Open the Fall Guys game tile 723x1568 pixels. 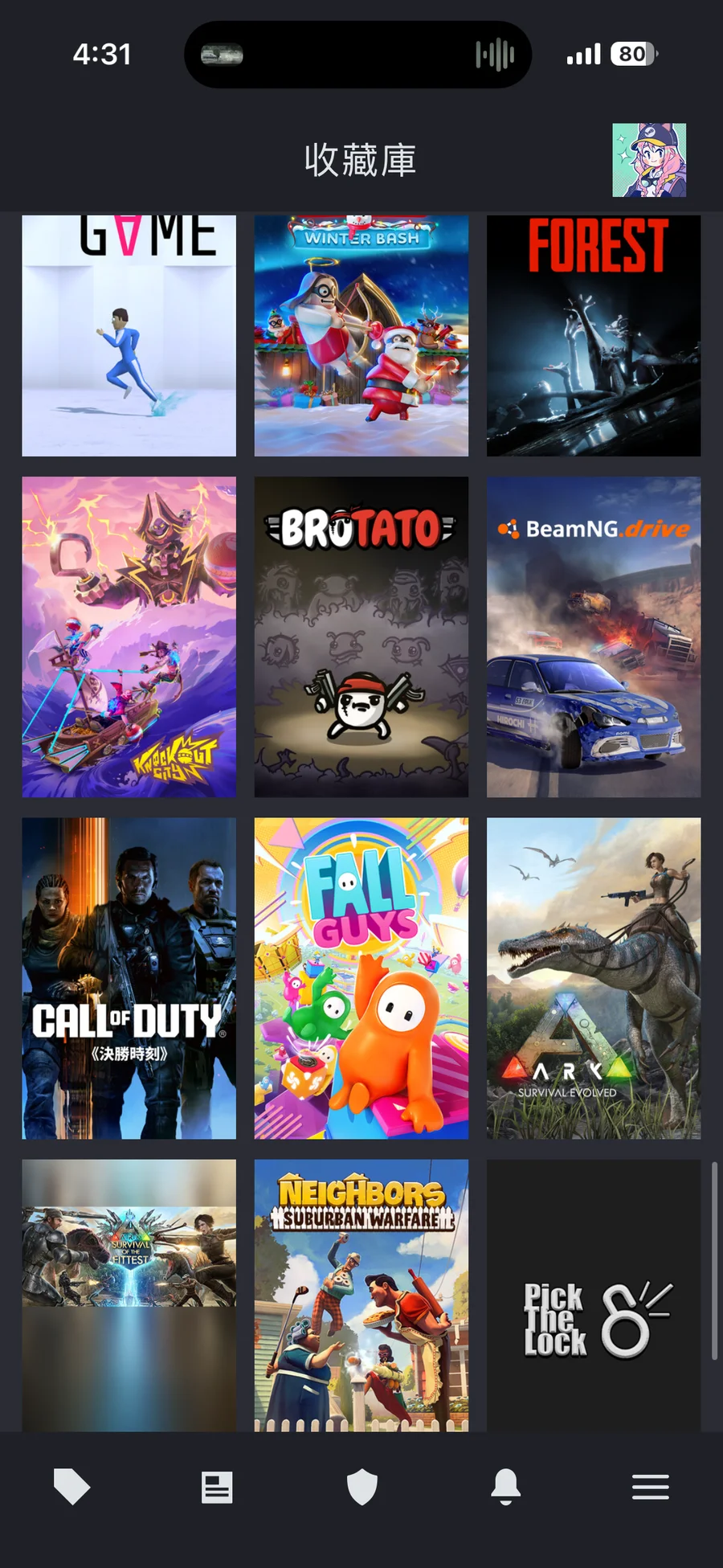click(361, 978)
